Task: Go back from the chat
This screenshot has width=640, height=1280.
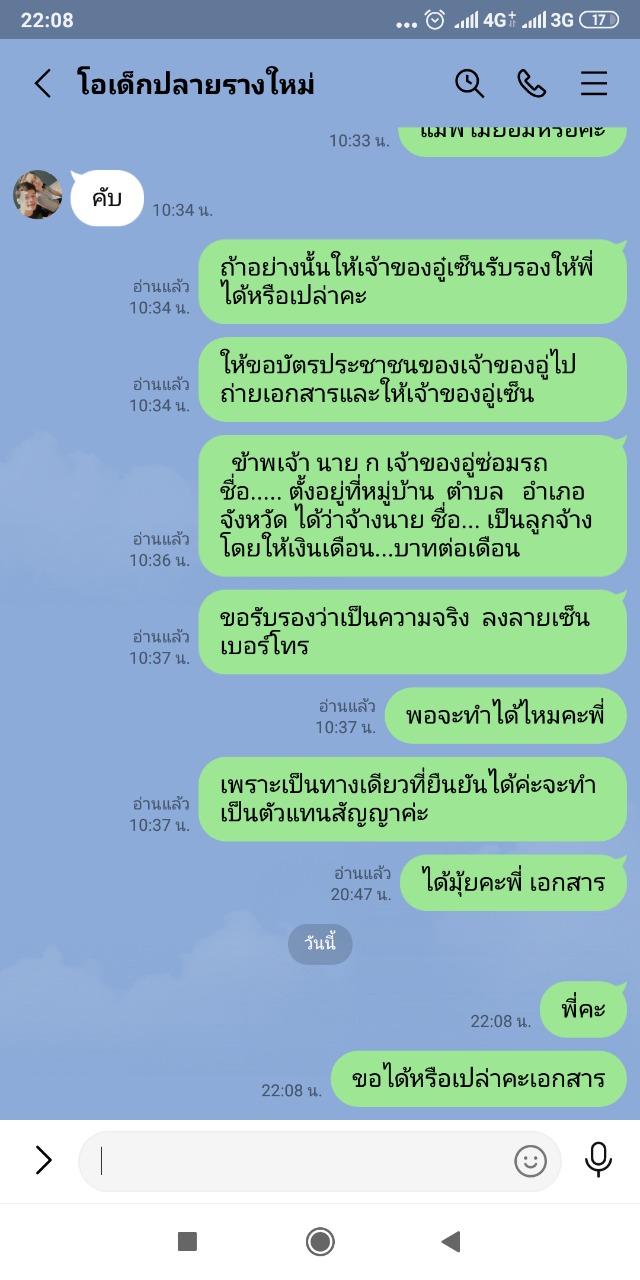Action: [42, 84]
